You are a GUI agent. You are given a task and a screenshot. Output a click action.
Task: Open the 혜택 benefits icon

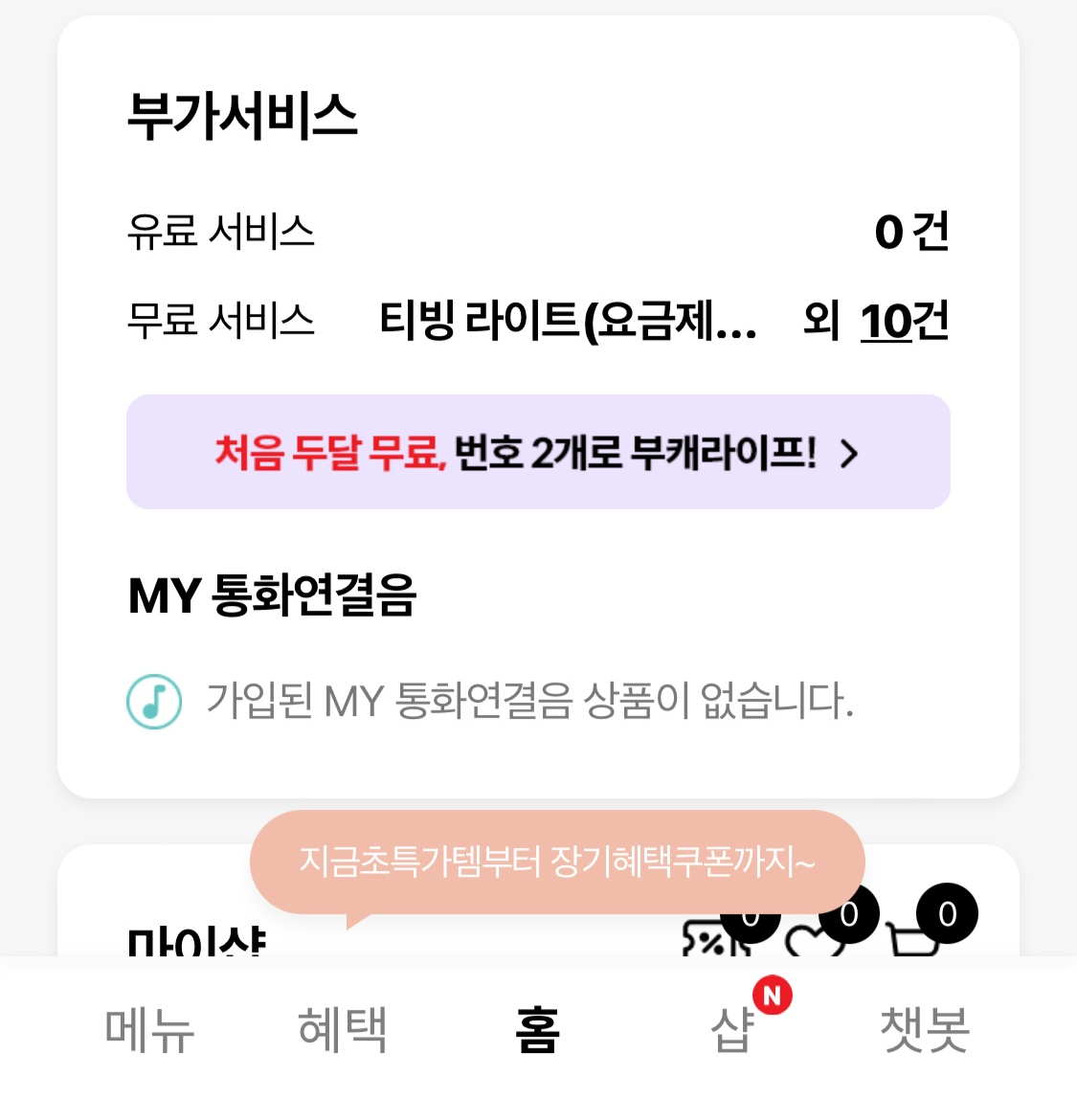coord(342,1031)
